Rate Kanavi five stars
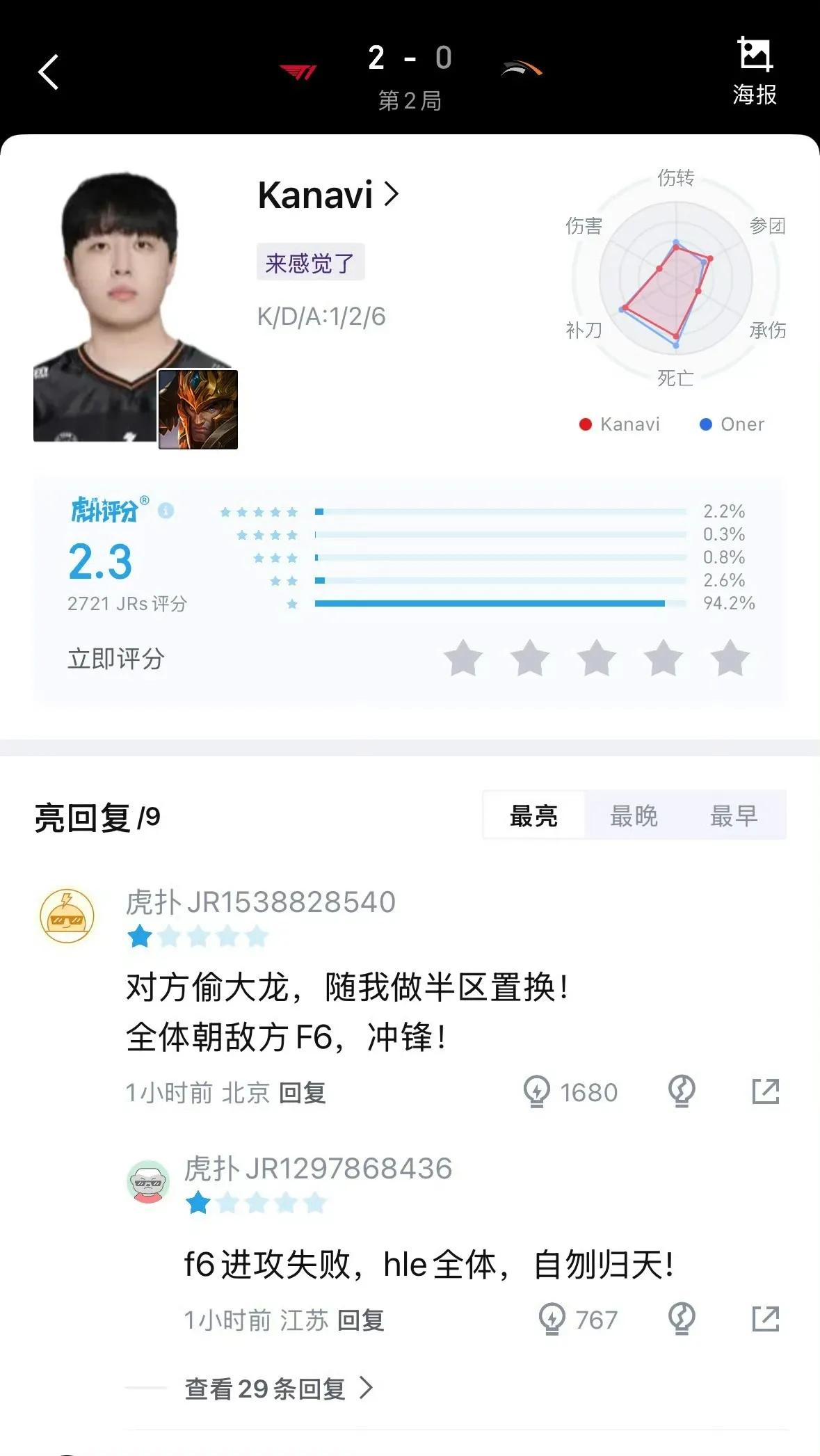This screenshot has height=1456, width=820. coord(730,658)
